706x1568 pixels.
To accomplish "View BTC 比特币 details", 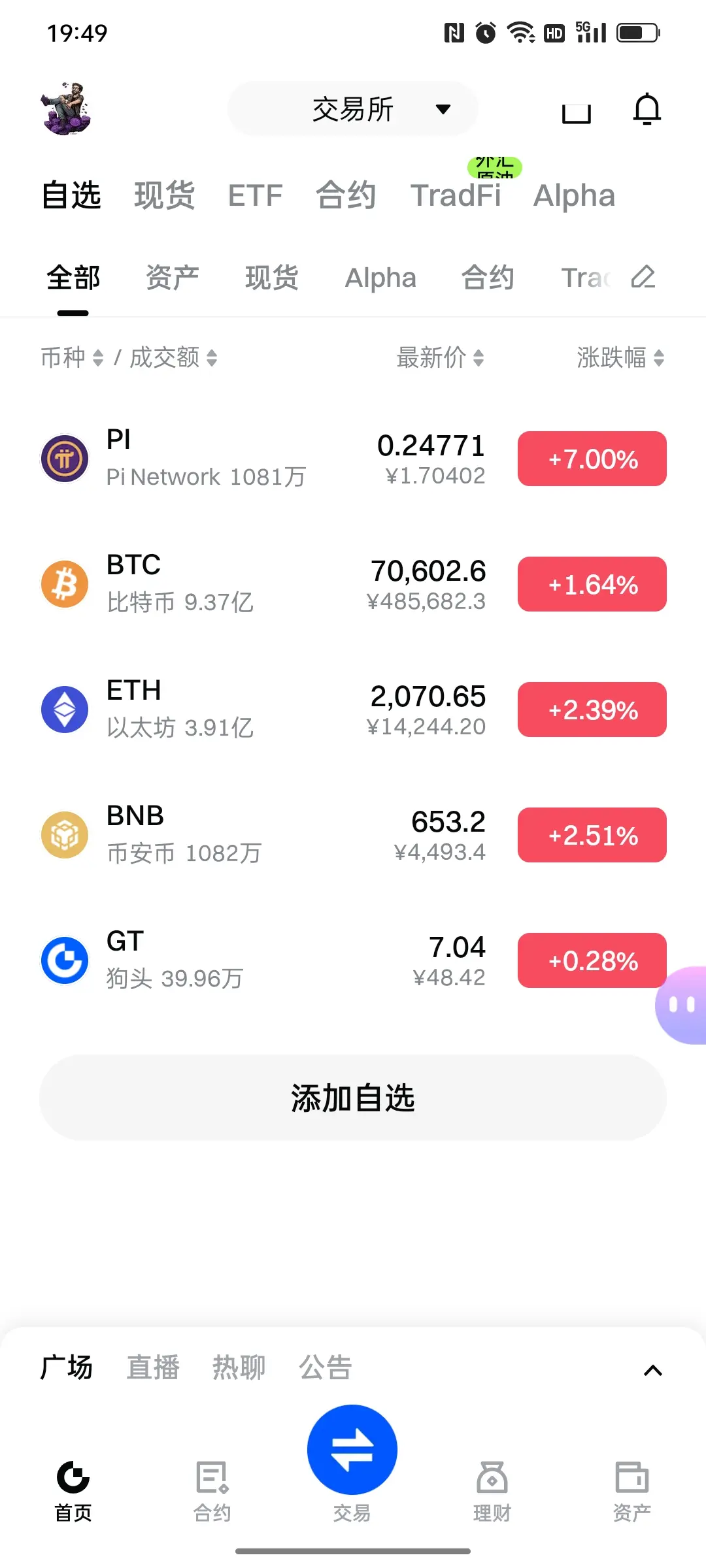I will (x=261, y=584).
